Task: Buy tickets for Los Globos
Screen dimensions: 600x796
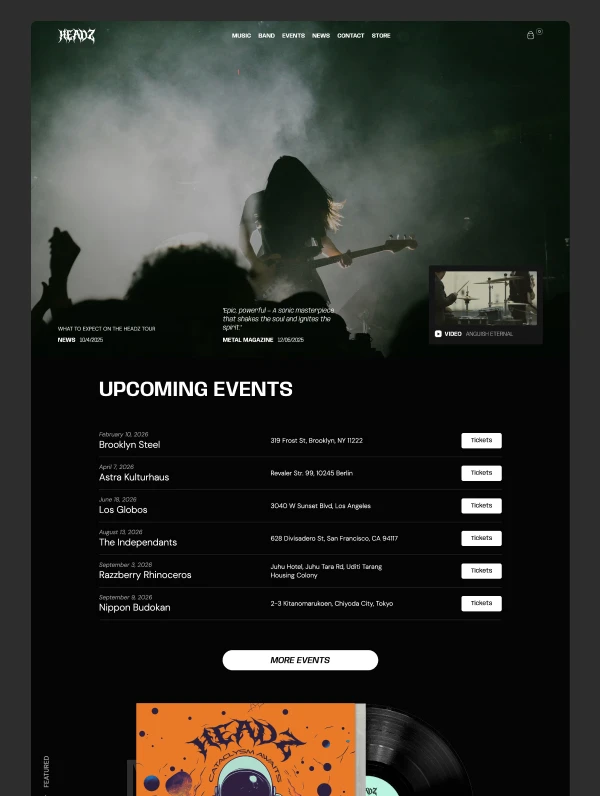Action: (x=481, y=506)
